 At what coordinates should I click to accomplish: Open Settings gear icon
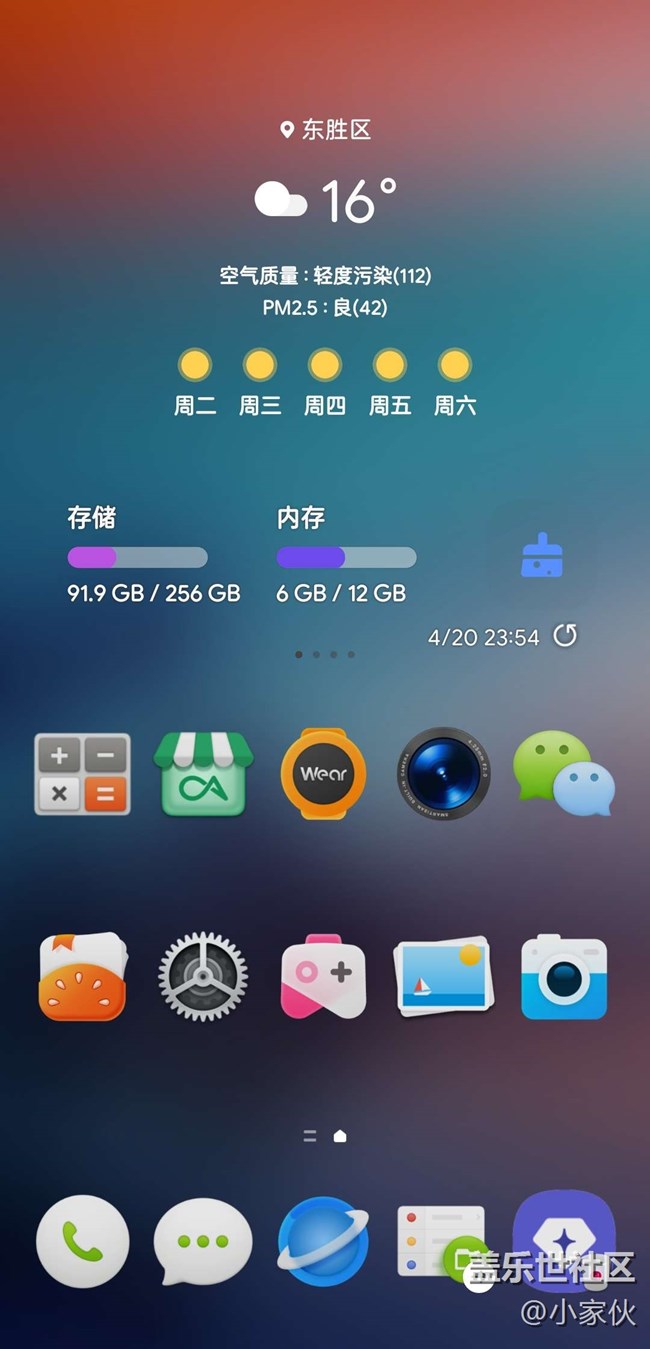[x=203, y=976]
